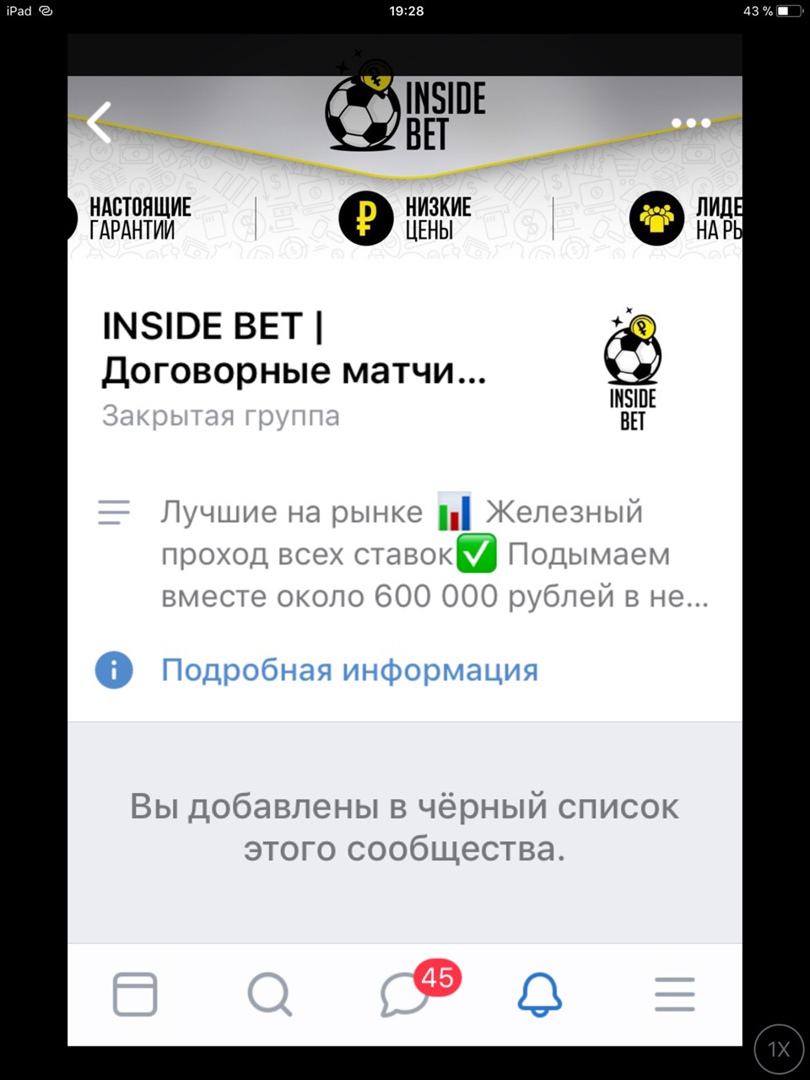Open Подробная информация link
Viewport: 810px width, 1080px height.
(x=349, y=670)
